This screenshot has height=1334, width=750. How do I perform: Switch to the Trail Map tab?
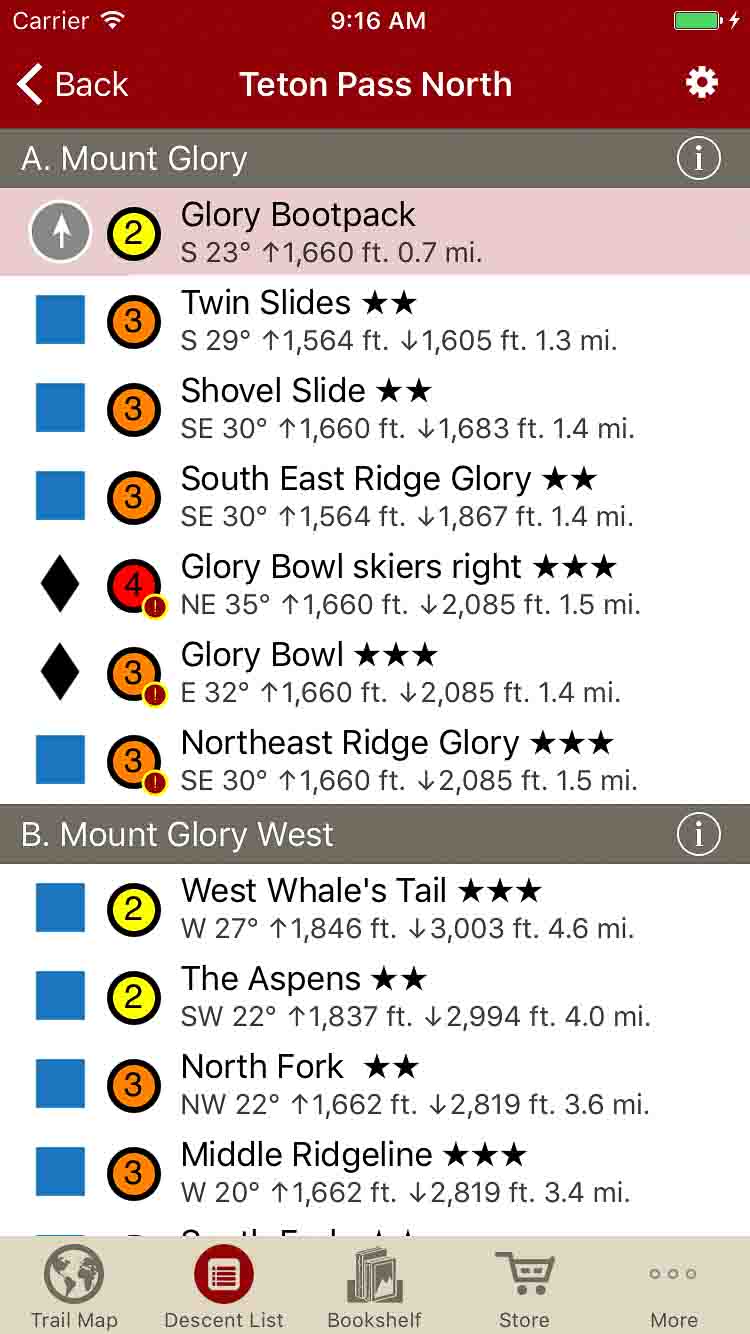coord(74,1286)
